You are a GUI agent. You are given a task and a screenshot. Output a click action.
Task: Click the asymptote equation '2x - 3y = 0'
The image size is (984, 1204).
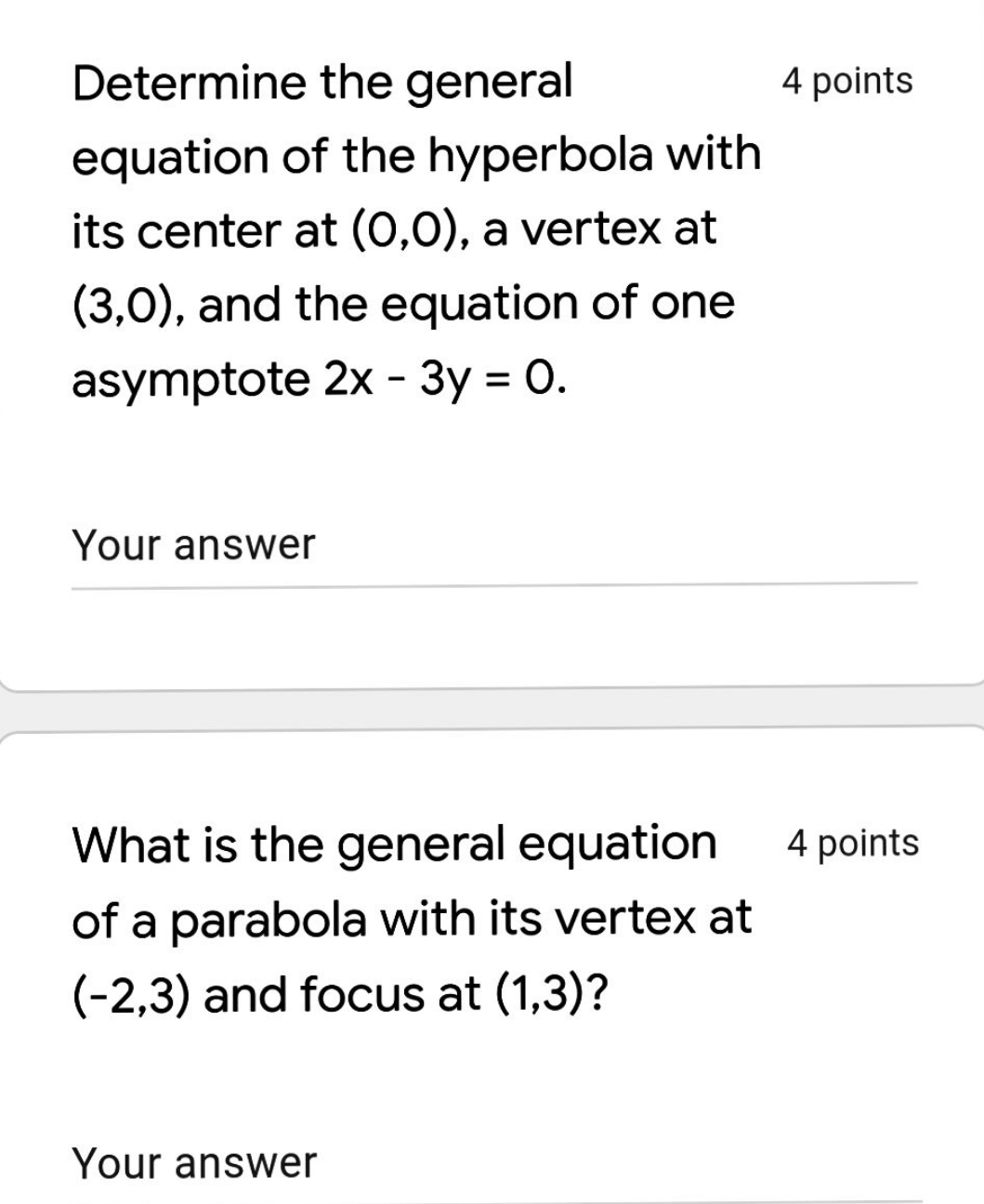coord(443,375)
